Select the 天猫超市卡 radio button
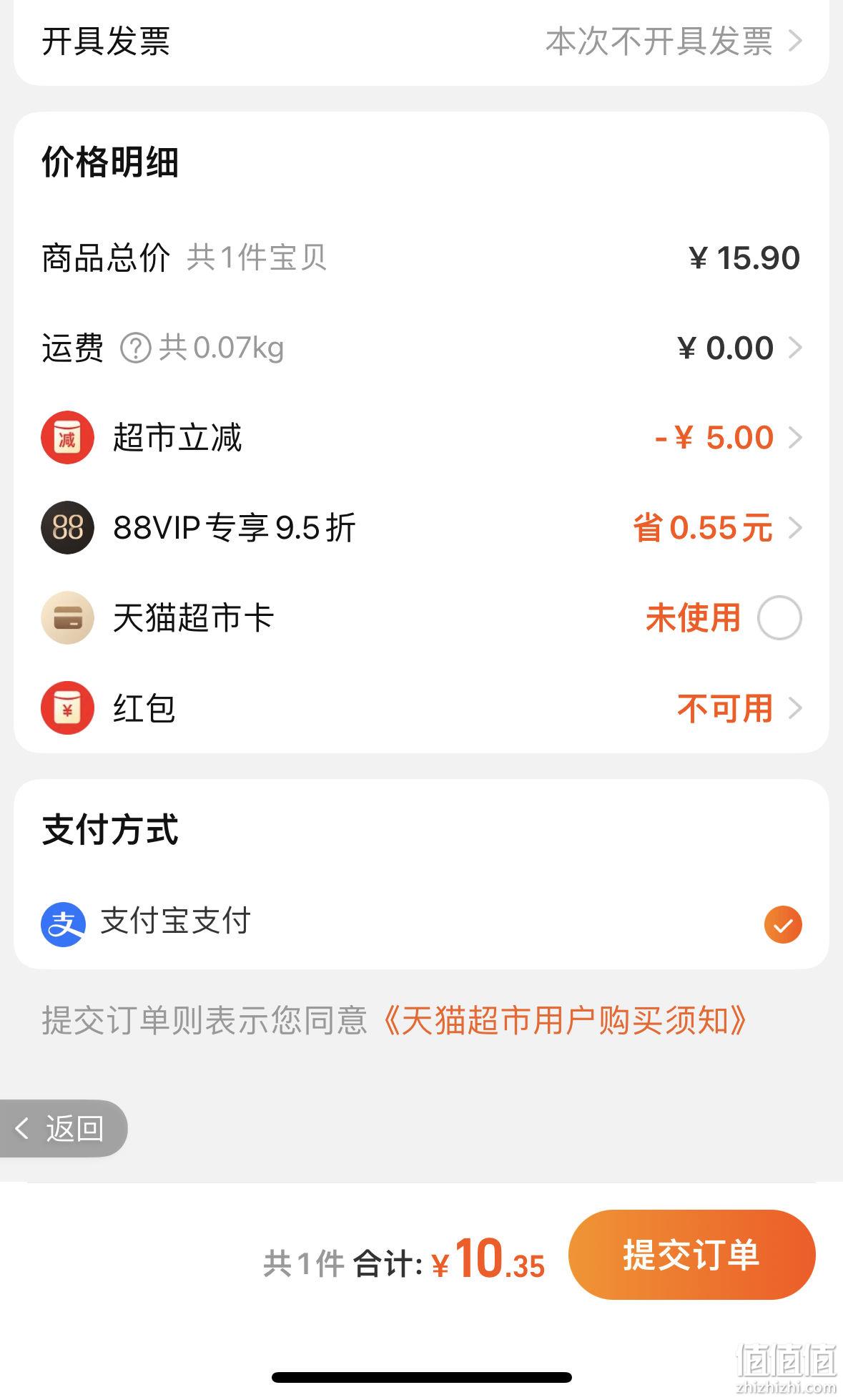Image resolution: width=843 pixels, height=1400 pixels. 779,618
